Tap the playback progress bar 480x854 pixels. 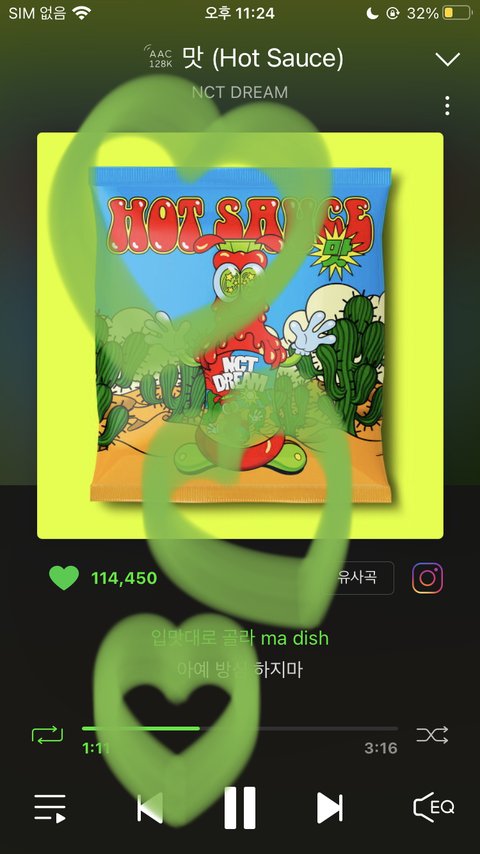point(240,728)
